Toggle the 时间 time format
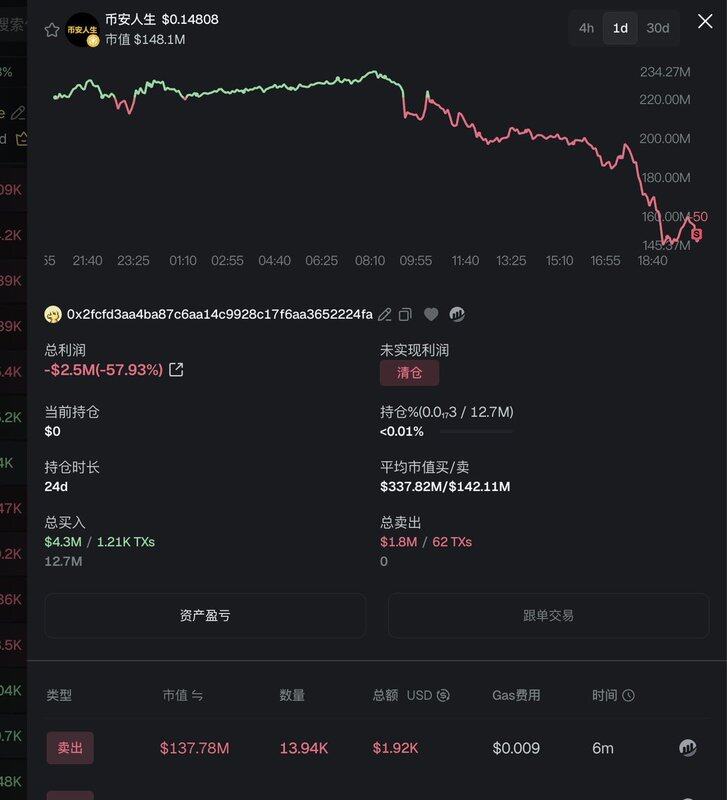The width and height of the screenshot is (727, 800). pos(628,696)
